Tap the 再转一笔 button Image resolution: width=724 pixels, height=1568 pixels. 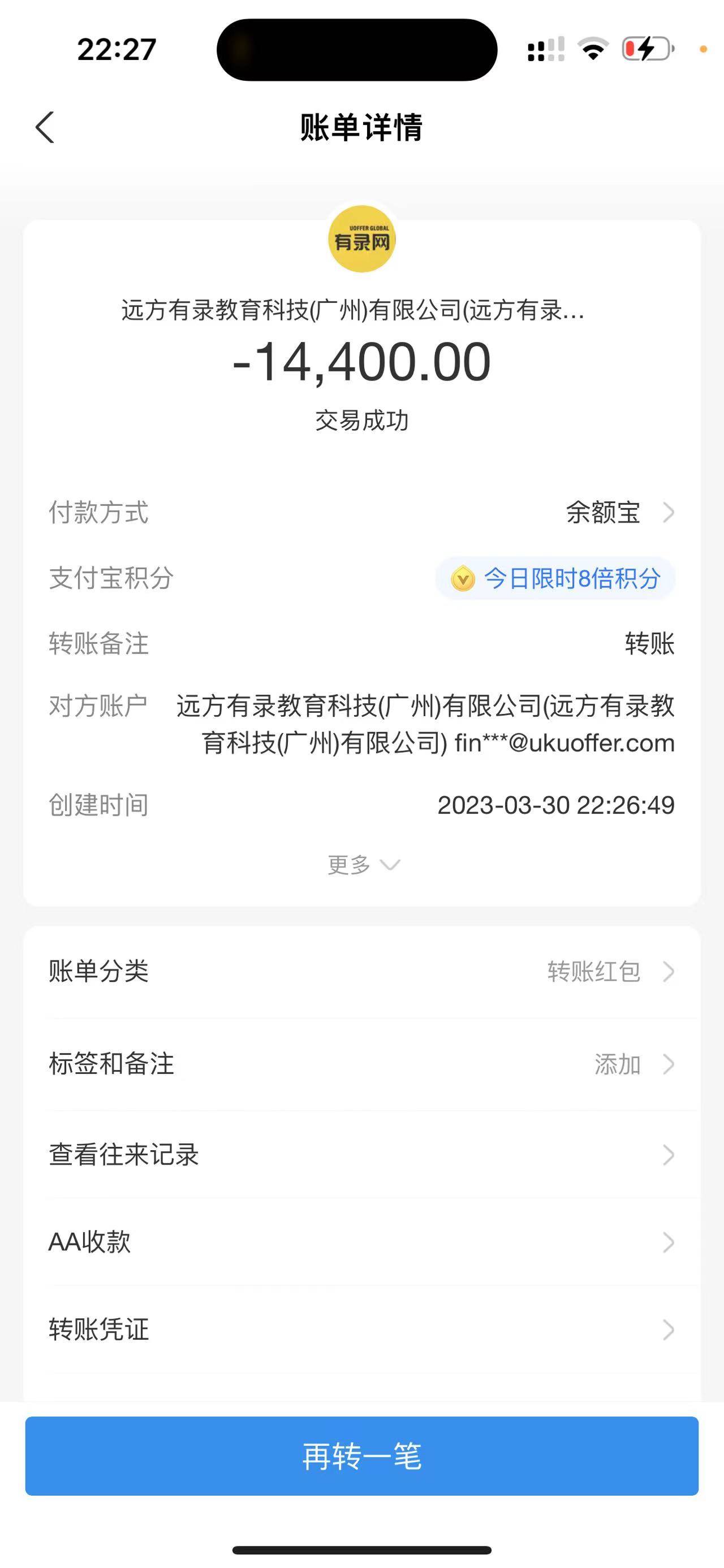[361, 1457]
